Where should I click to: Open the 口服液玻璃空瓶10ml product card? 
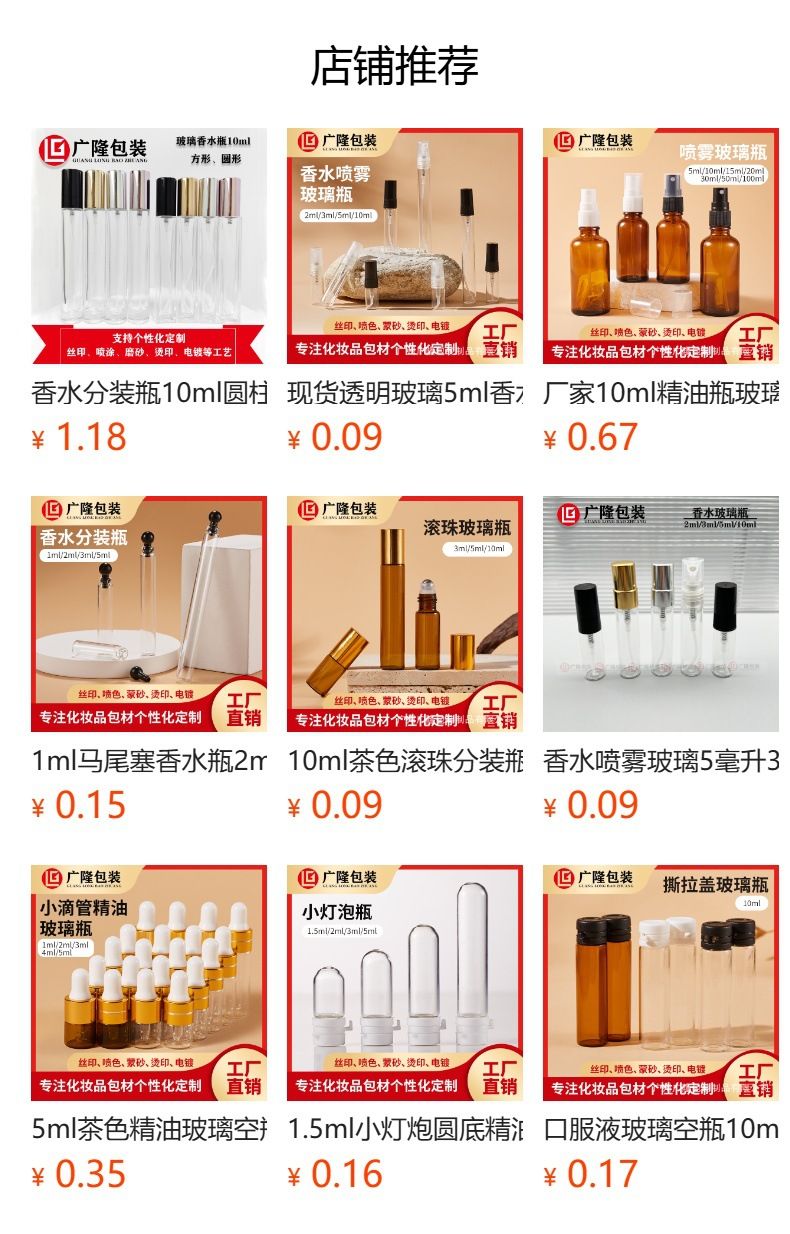pyautogui.click(x=661, y=1029)
